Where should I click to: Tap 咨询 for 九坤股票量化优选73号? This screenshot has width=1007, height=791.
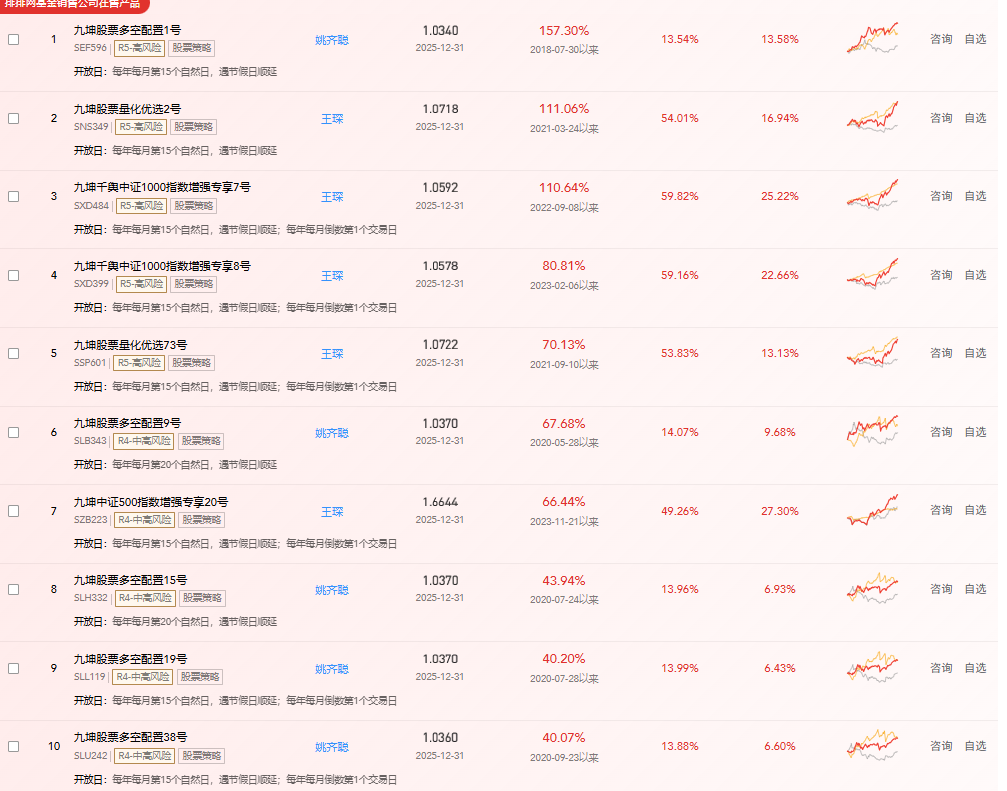point(941,353)
